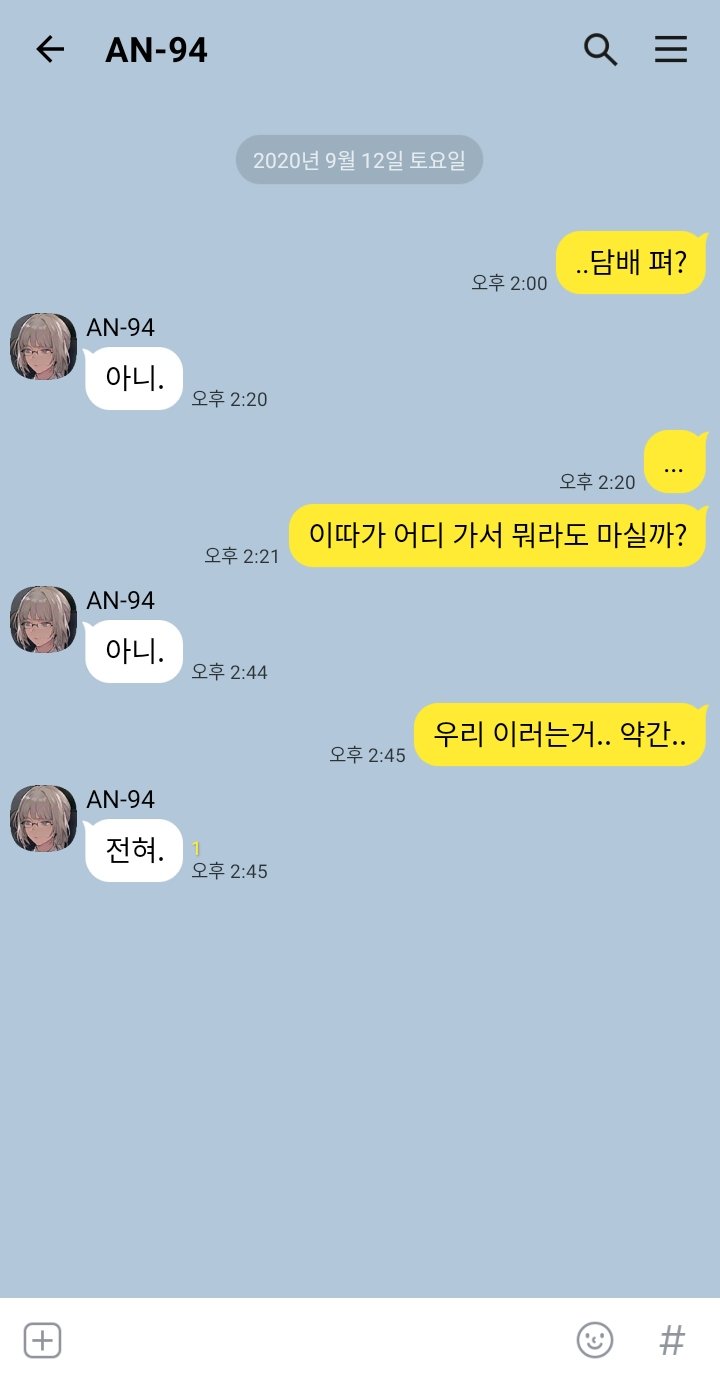
Task: Tap the hashtag search button
Action: 672,1340
